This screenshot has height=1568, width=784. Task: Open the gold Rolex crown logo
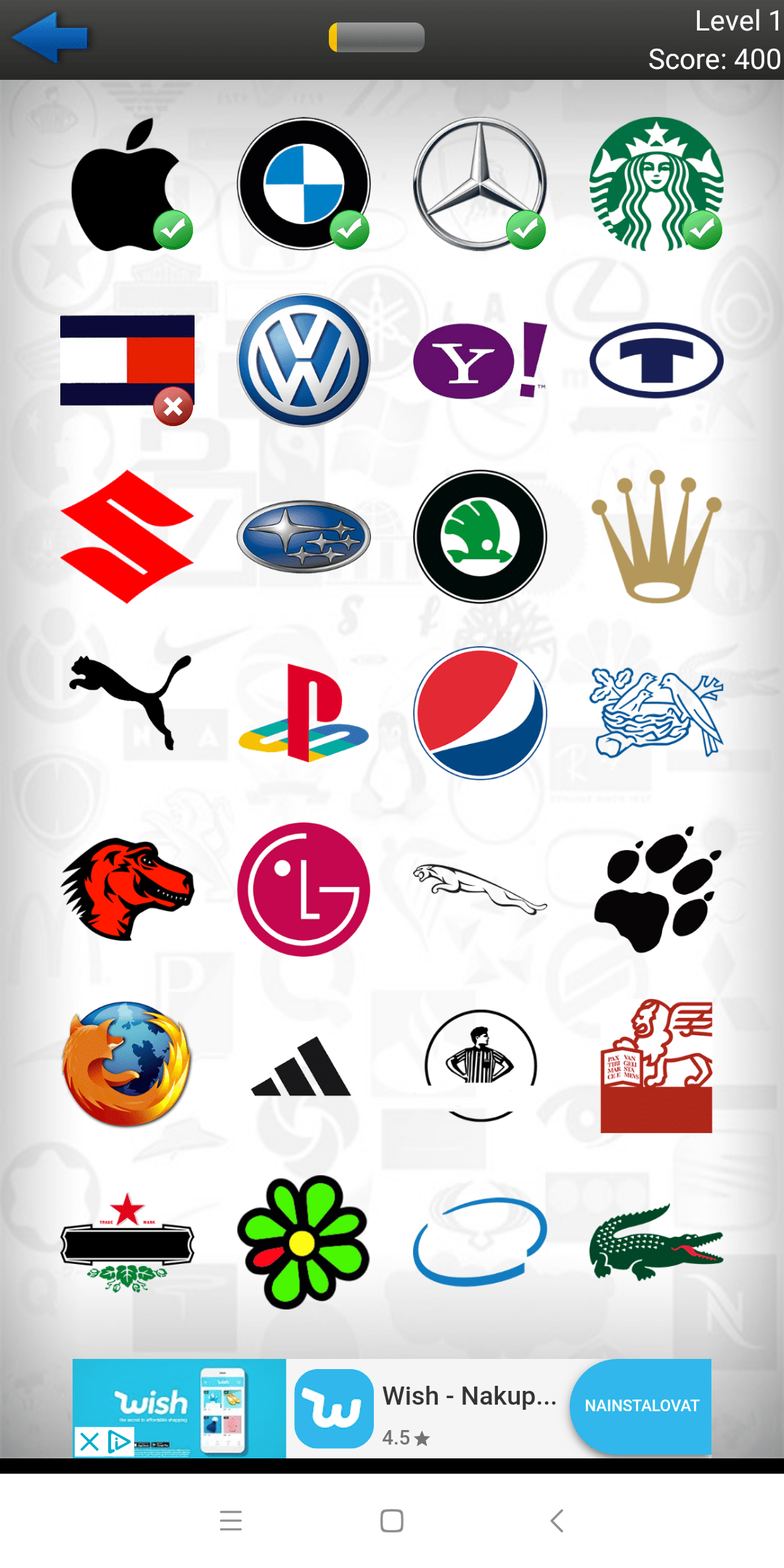[656, 536]
